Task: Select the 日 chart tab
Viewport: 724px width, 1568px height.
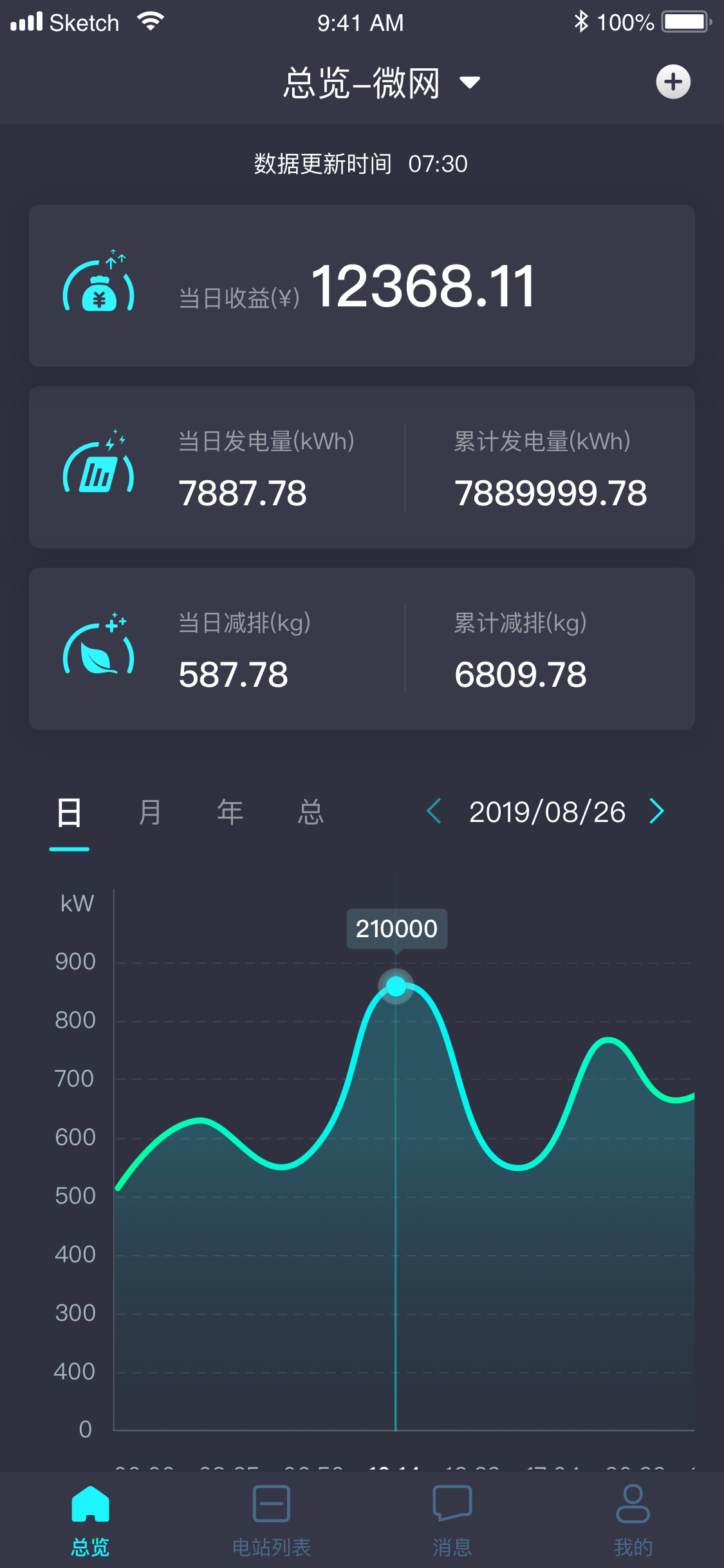Action: [x=70, y=812]
